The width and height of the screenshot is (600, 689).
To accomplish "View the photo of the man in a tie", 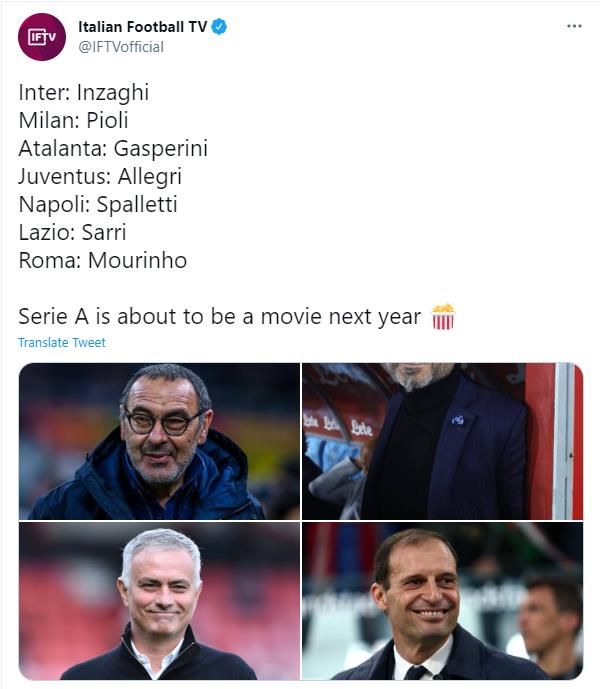I will tap(442, 601).
